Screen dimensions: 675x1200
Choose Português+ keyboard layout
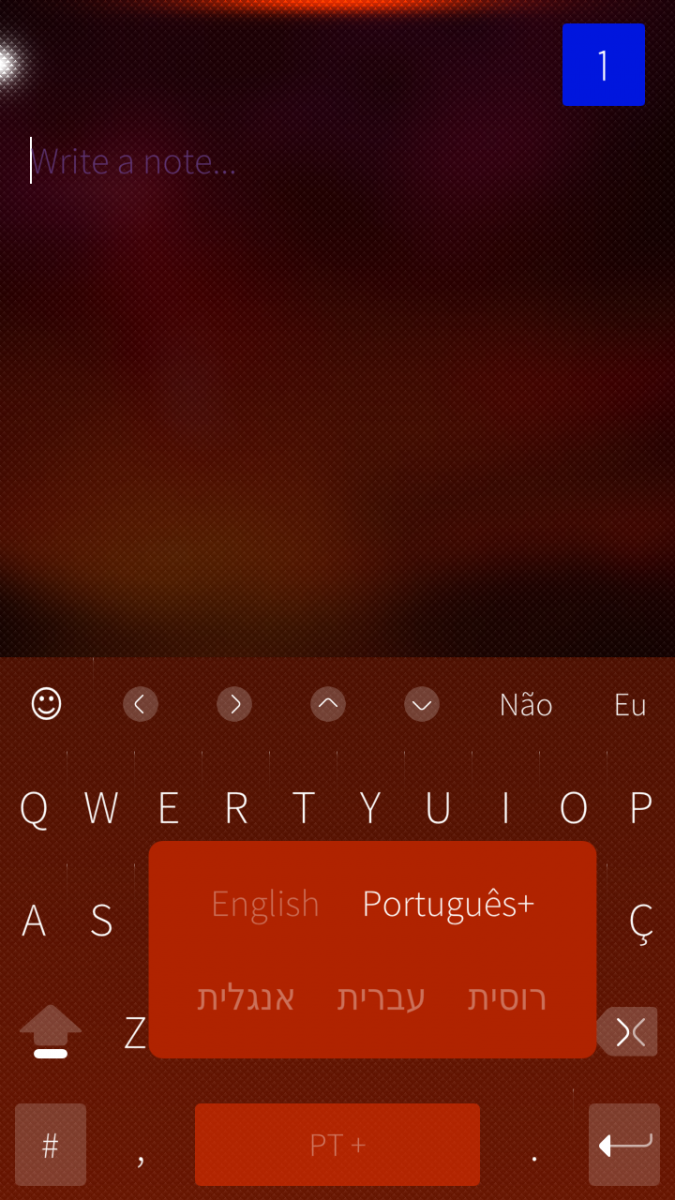(448, 904)
